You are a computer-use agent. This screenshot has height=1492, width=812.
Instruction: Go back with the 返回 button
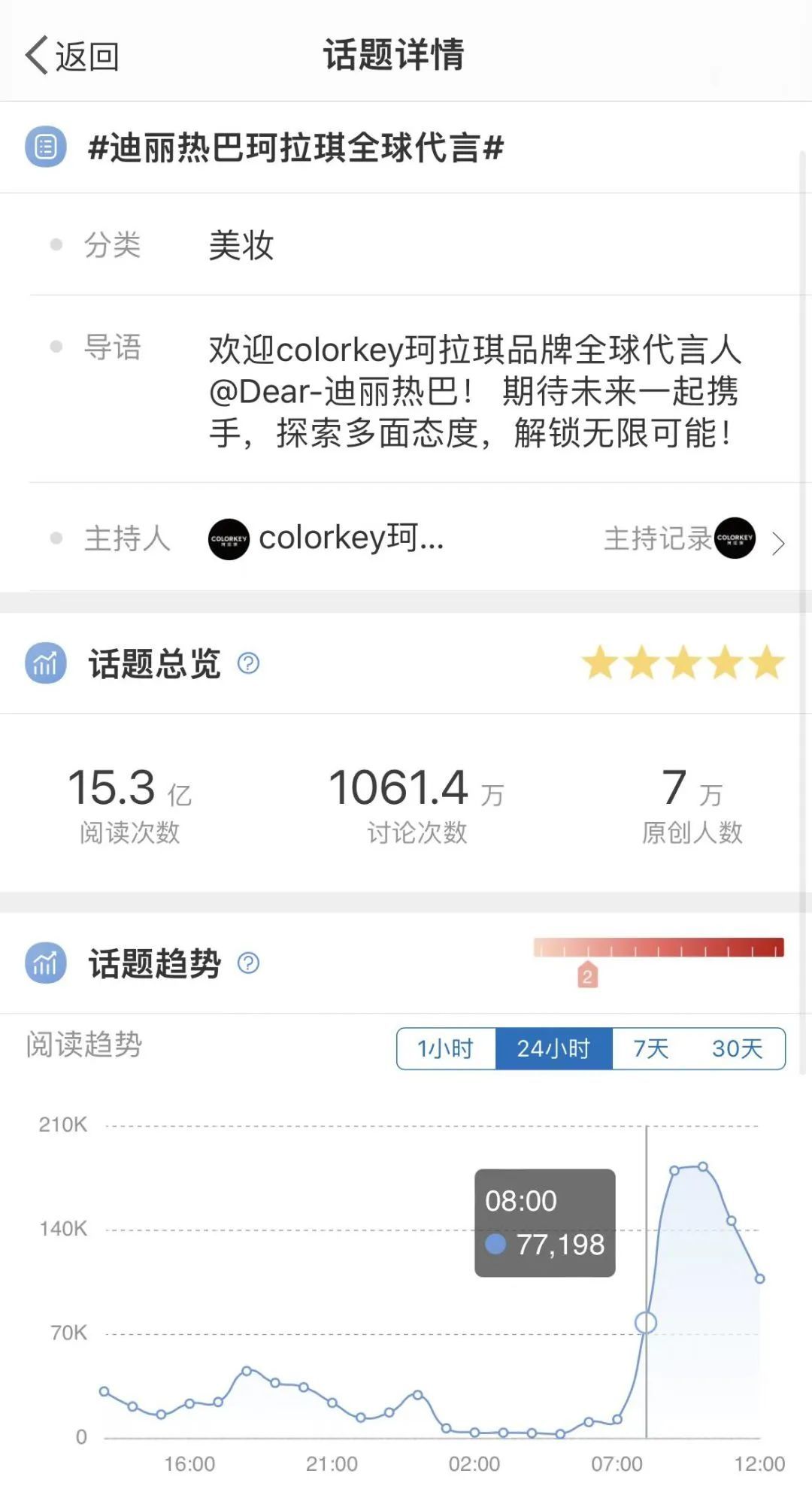pos(72,56)
